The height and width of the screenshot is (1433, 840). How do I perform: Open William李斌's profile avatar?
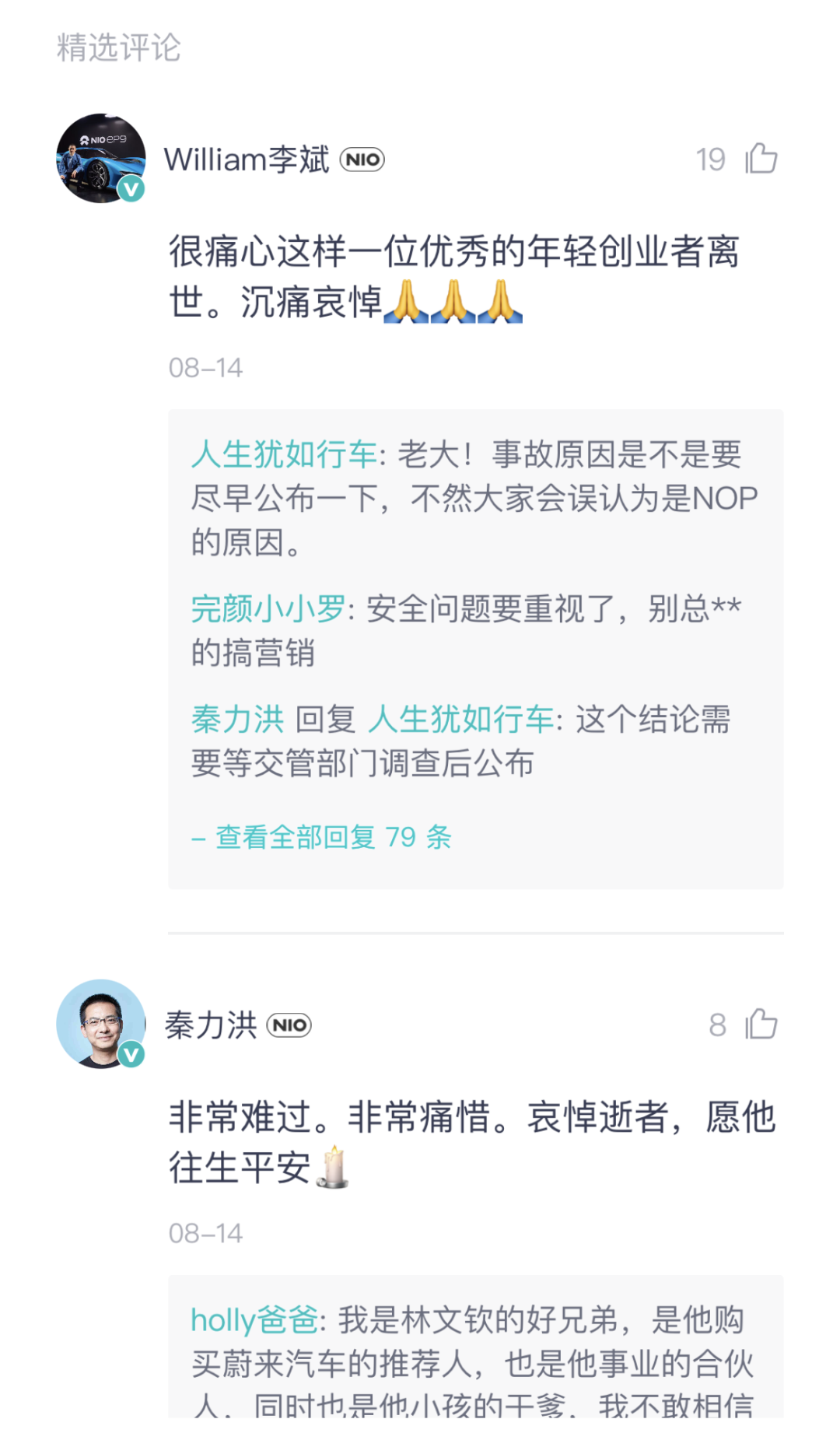pyautogui.click(x=101, y=159)
